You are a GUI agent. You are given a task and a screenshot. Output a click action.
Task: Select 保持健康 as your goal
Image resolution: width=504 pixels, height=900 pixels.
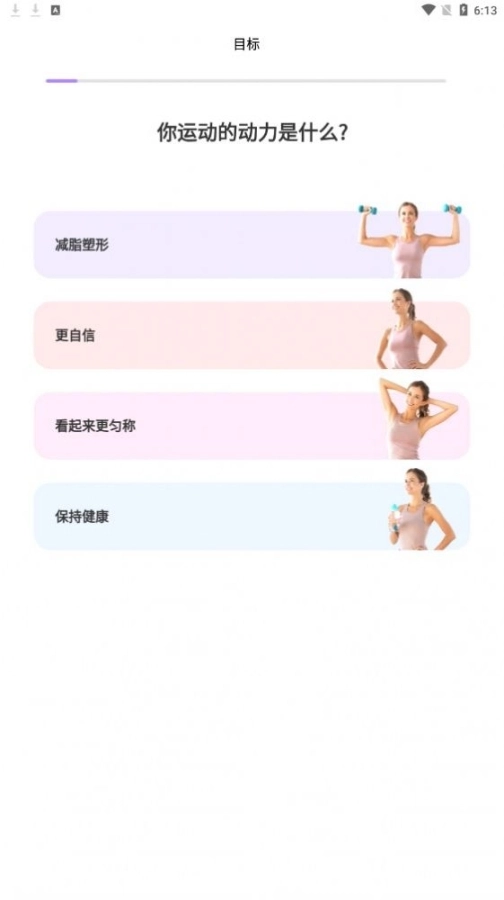click(x=252, y=516)
